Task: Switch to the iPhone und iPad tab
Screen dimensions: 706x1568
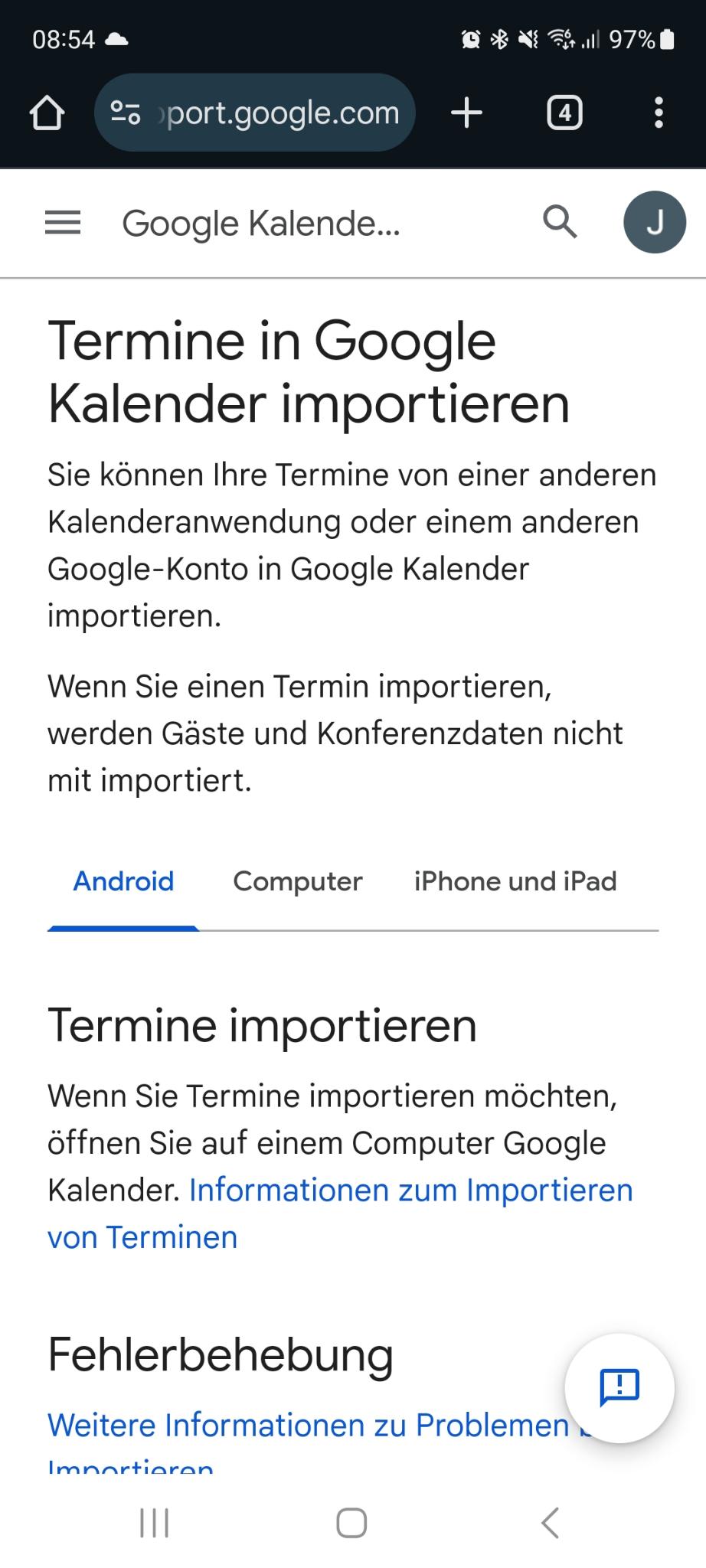Action: pos(515,881)
